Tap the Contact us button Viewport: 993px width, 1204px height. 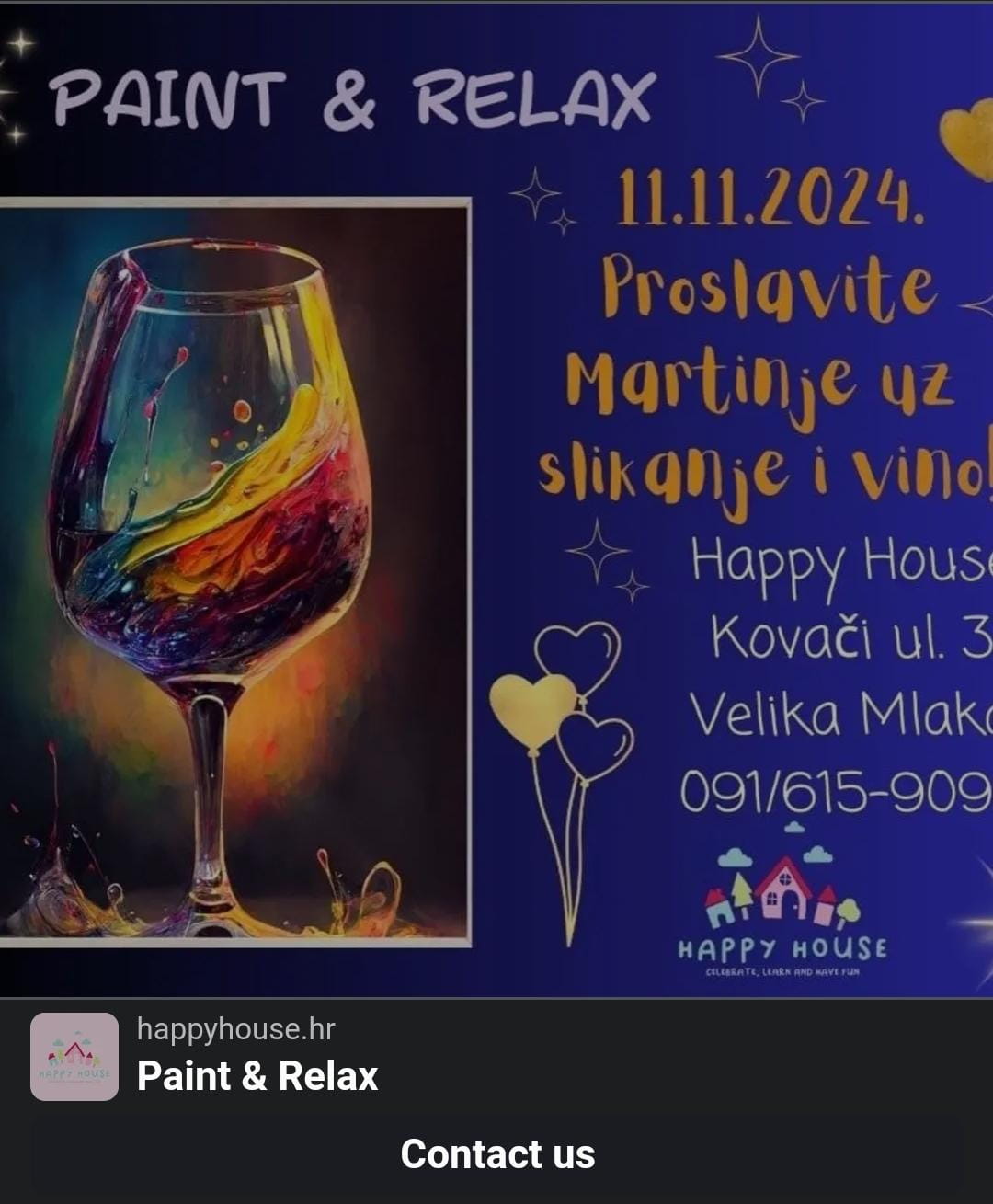click(496, 1153)
